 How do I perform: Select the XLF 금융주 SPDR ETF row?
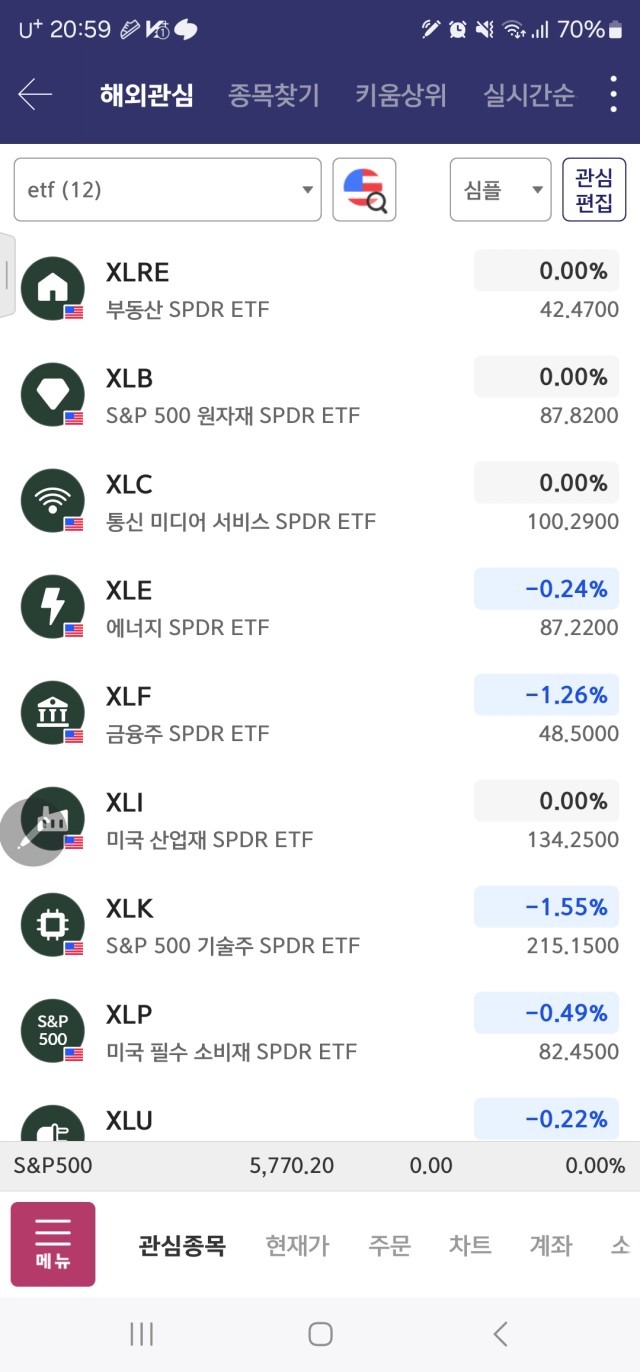click(320, 713)
